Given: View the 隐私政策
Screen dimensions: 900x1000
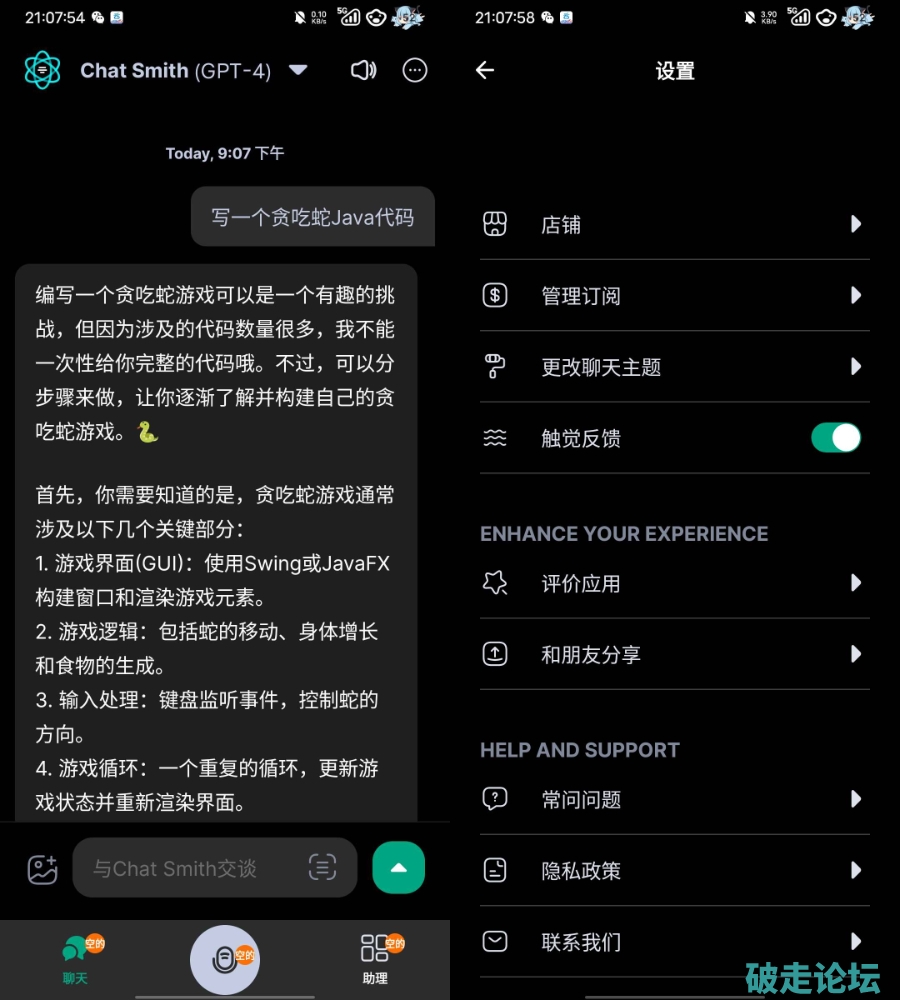Looking at the screenshot, I should [x=674, y=870].
